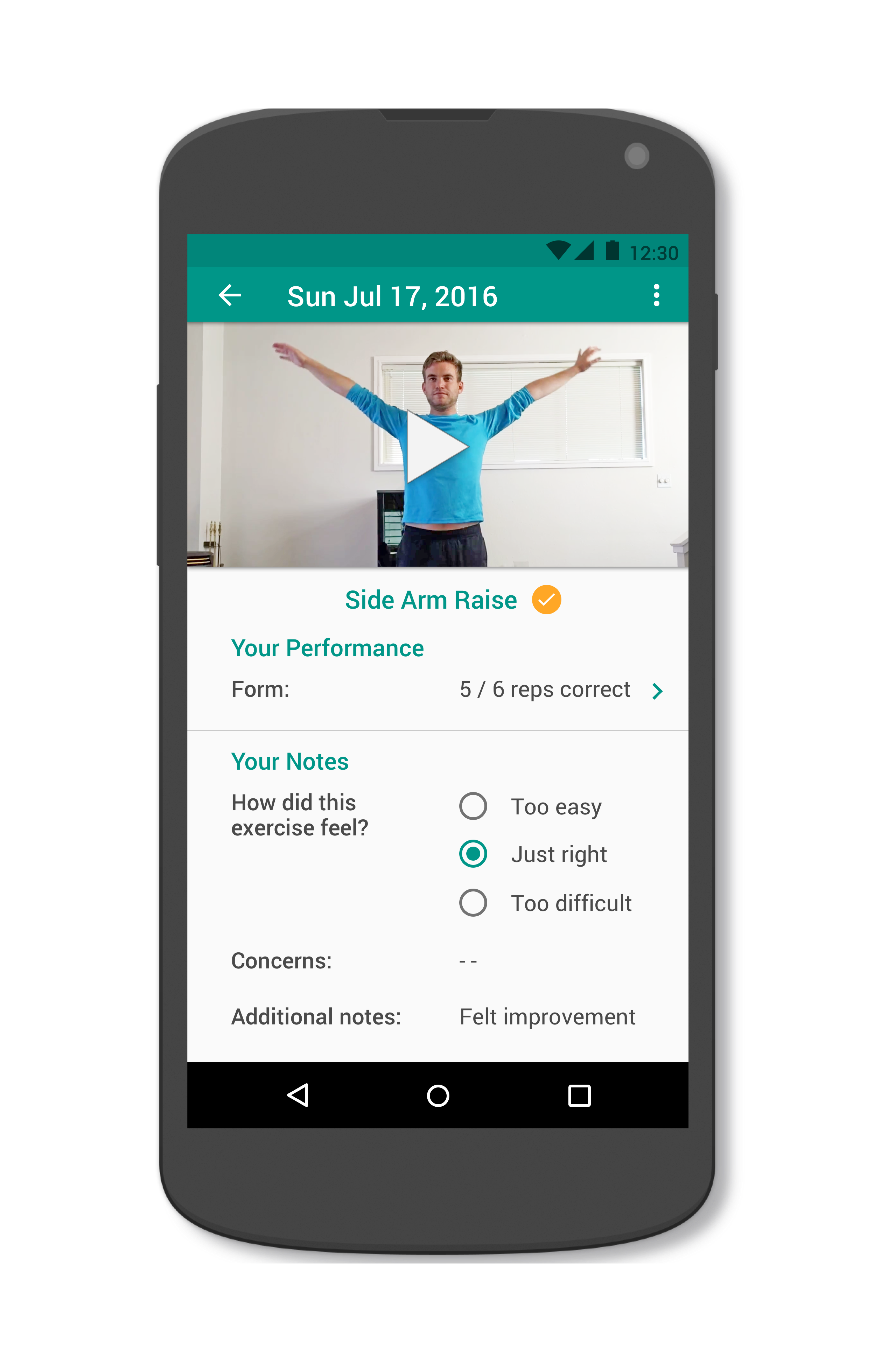Viewport: 881px width, 1372px height.
Task: Go back using the app bar arrow
Action: (x=230, y=296)
